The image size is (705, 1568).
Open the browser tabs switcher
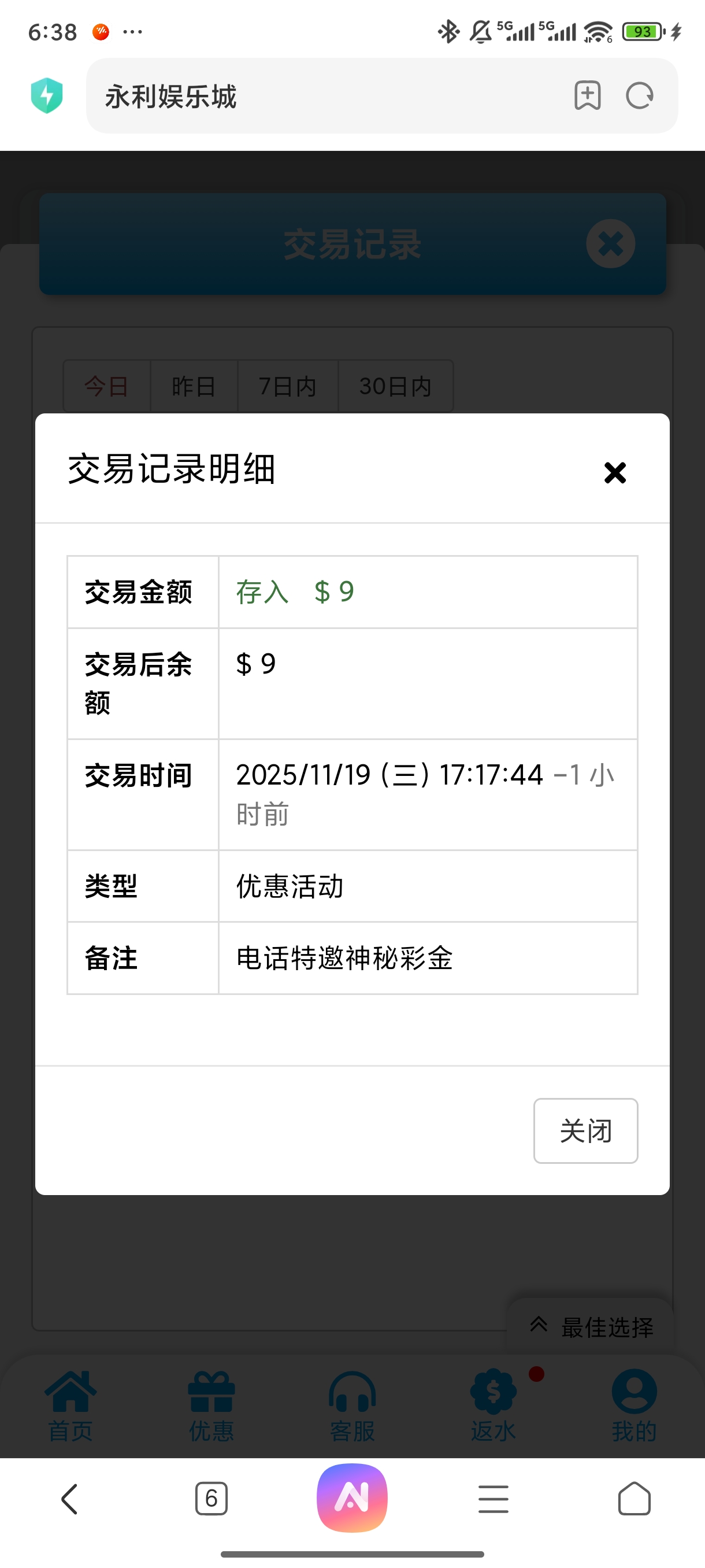tap(211, 1499)
